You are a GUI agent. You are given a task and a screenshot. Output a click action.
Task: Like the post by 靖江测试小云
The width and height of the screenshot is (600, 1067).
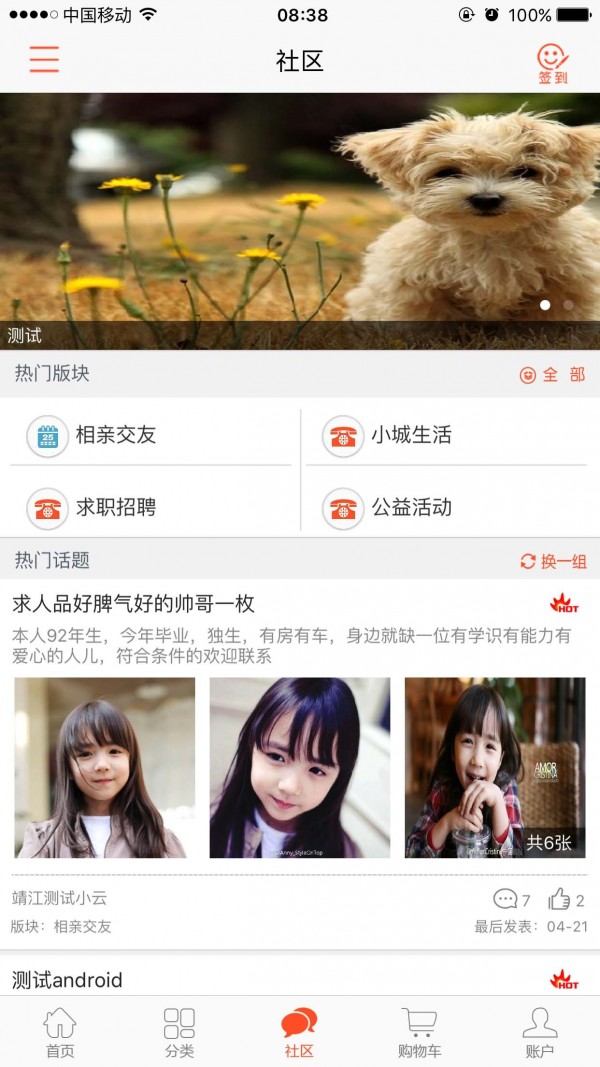[565, 899]
